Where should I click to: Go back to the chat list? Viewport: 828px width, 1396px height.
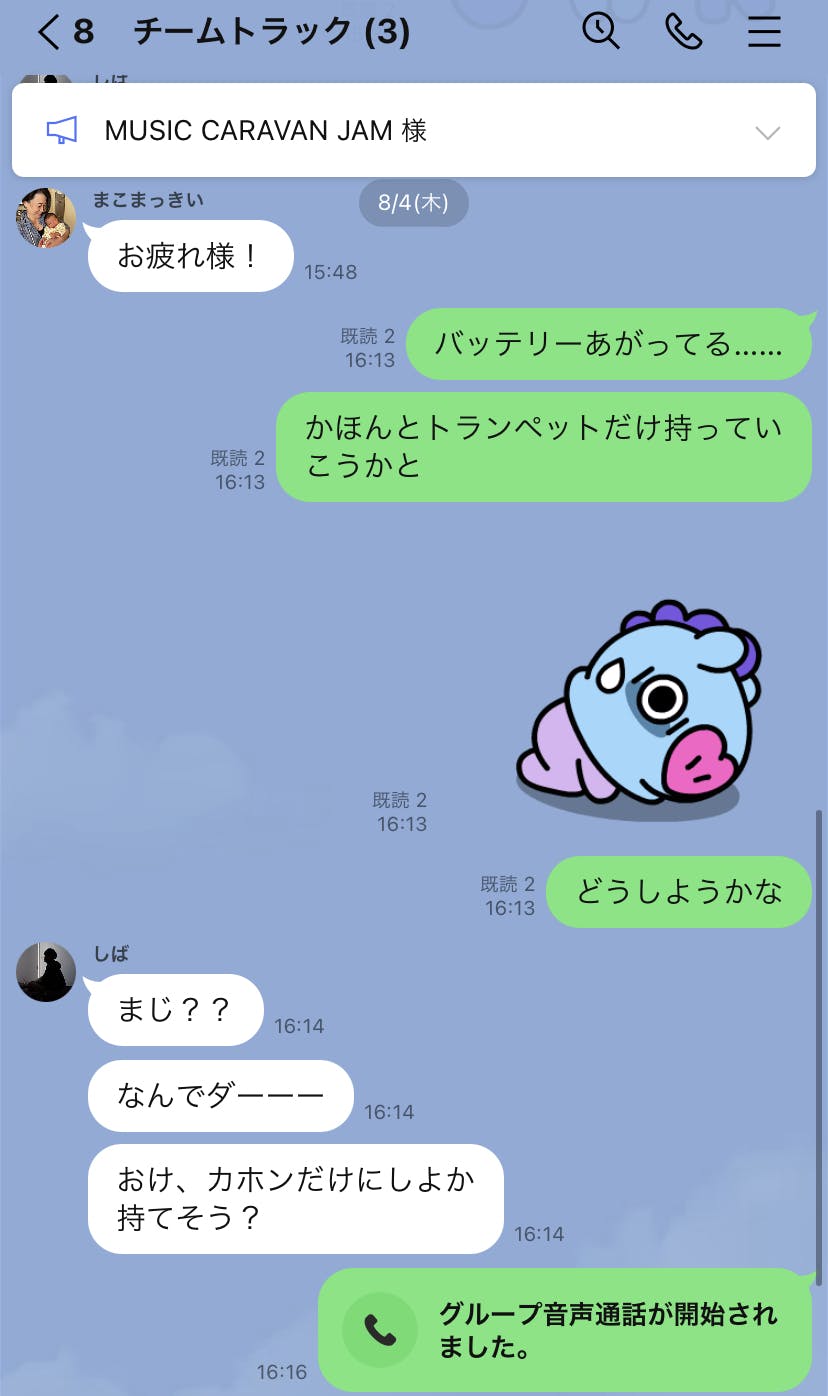(50, 33)
